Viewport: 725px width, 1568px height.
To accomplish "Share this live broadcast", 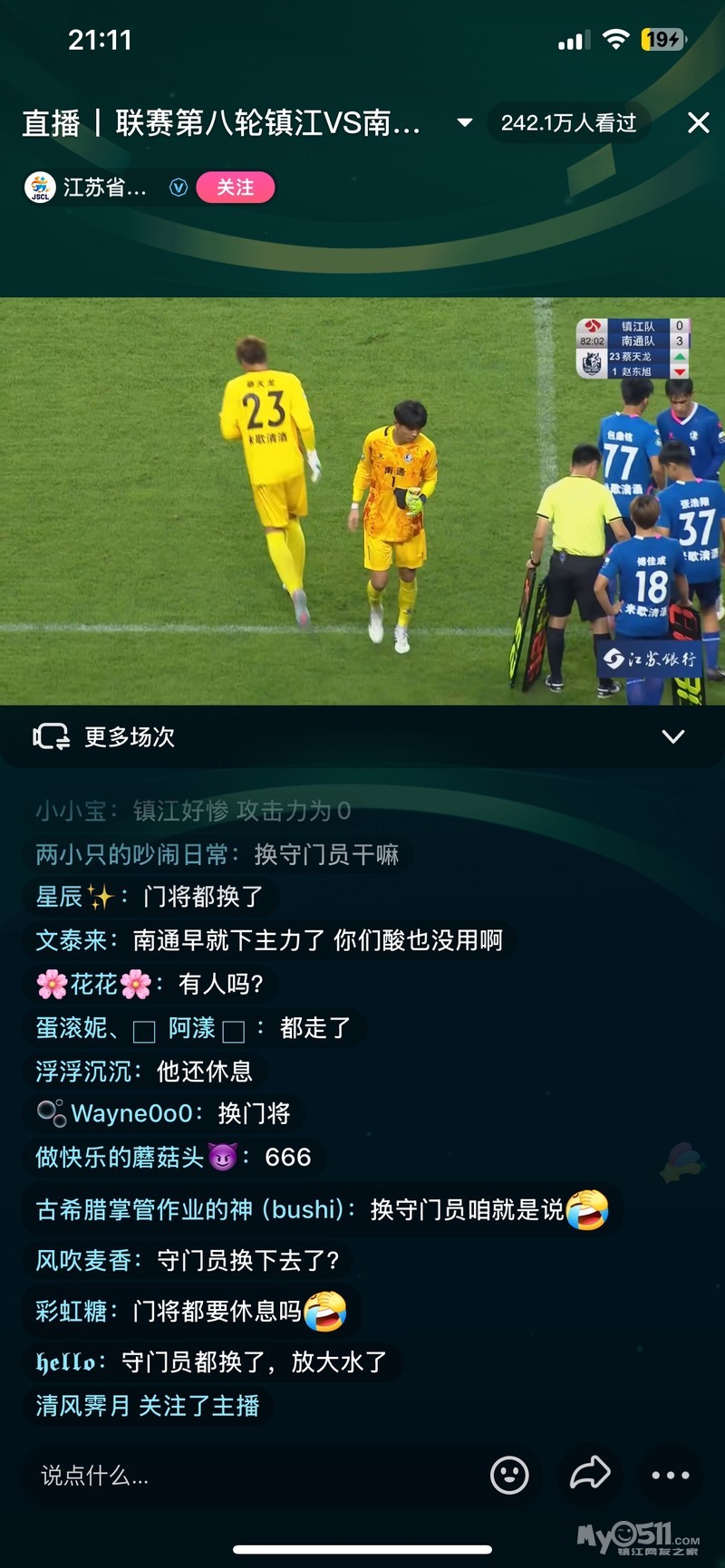I will click(x=590, y=1474).
